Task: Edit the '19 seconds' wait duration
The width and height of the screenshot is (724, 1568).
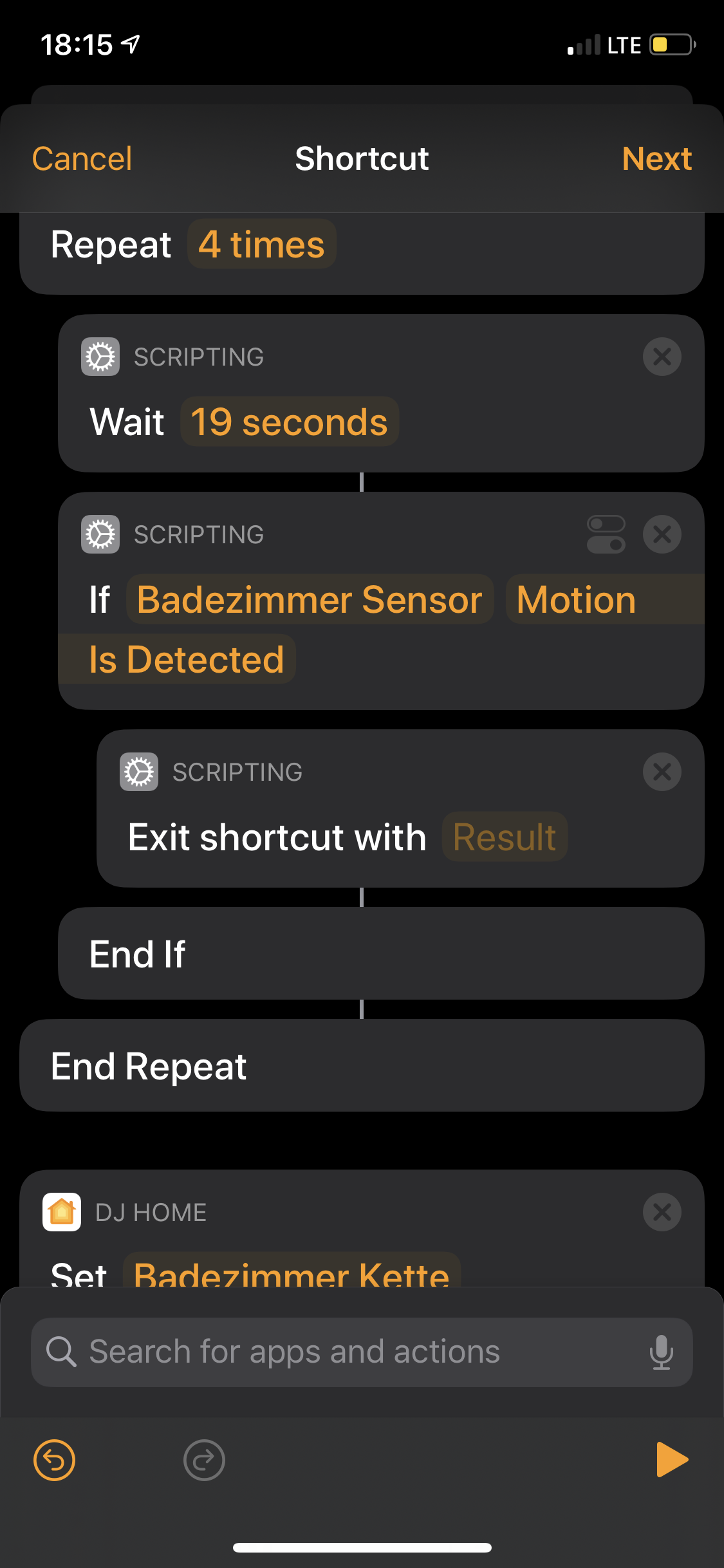Action: click(290, 422)
